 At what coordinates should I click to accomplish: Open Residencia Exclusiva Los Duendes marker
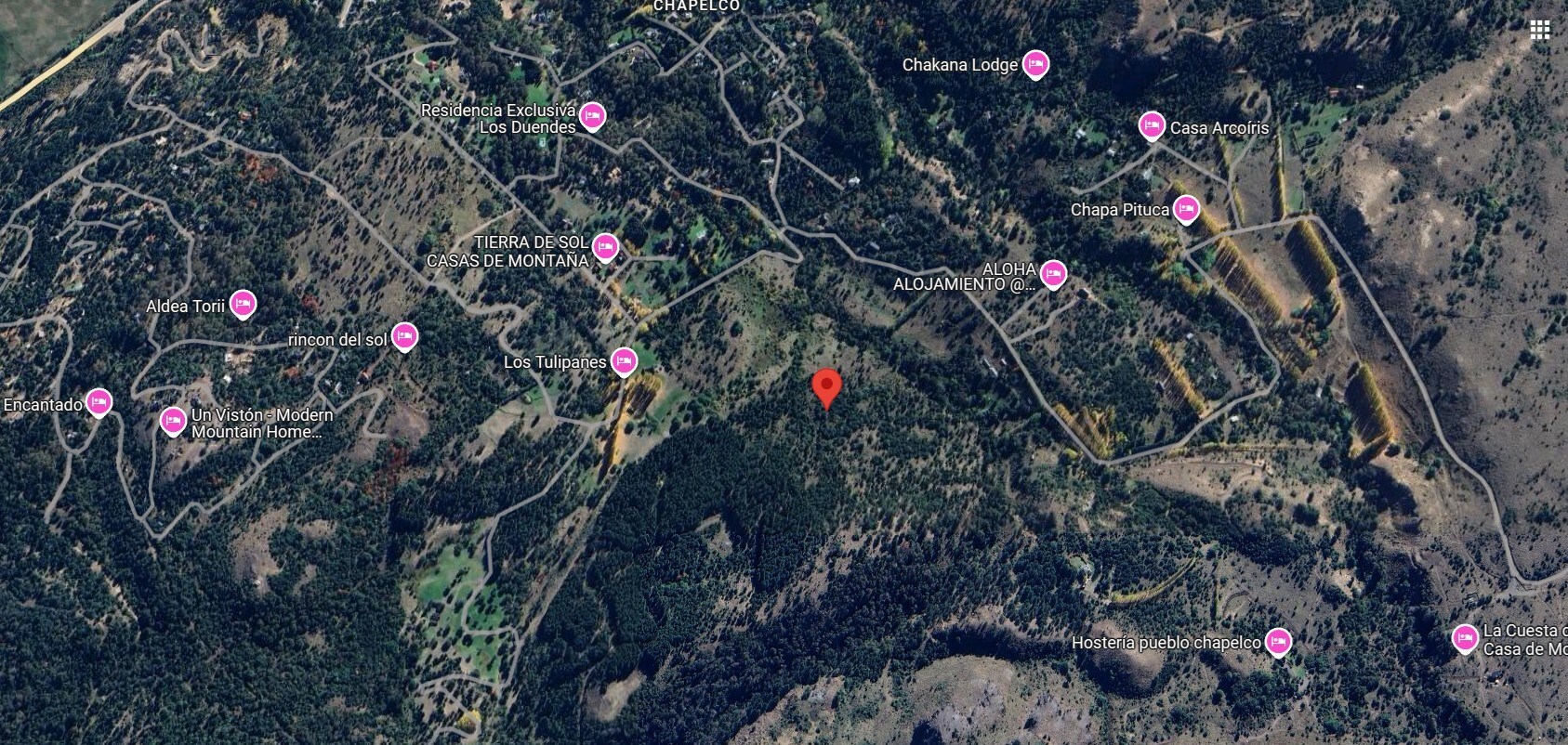pos(592,116)
